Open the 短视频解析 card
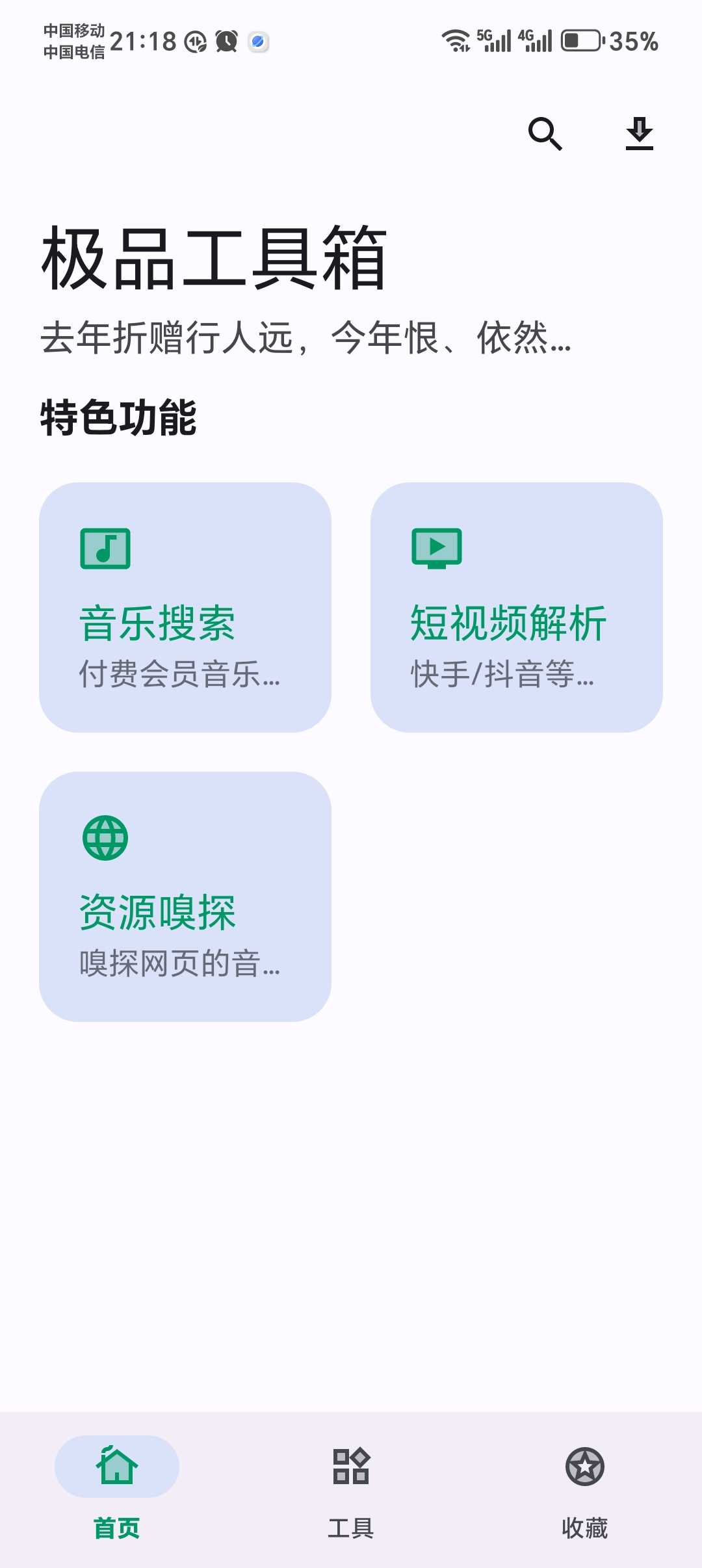This screenshot has width=702, height=1568. point(516,607)
